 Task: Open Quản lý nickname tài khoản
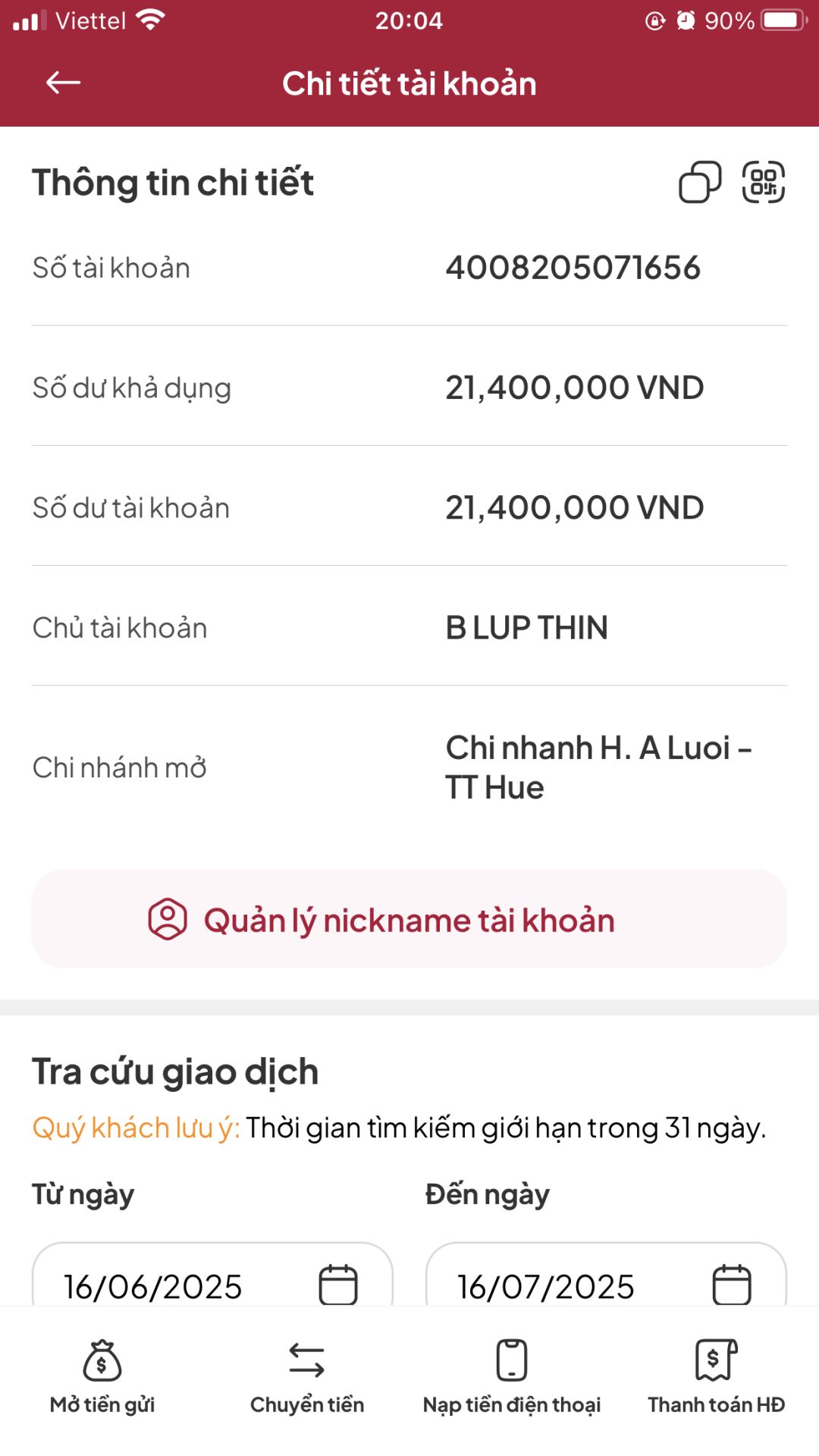409,919
